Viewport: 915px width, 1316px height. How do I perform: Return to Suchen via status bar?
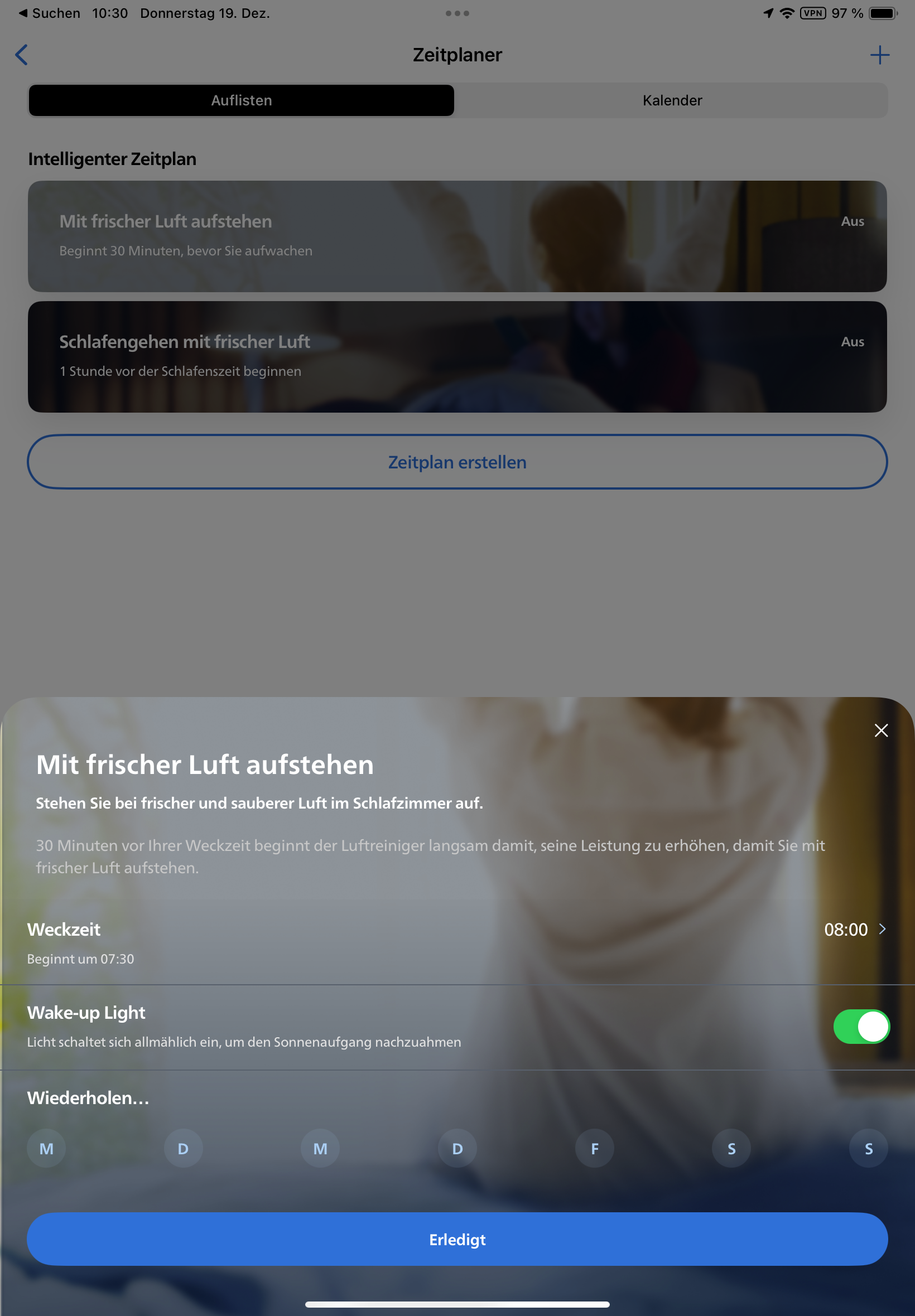49,13
